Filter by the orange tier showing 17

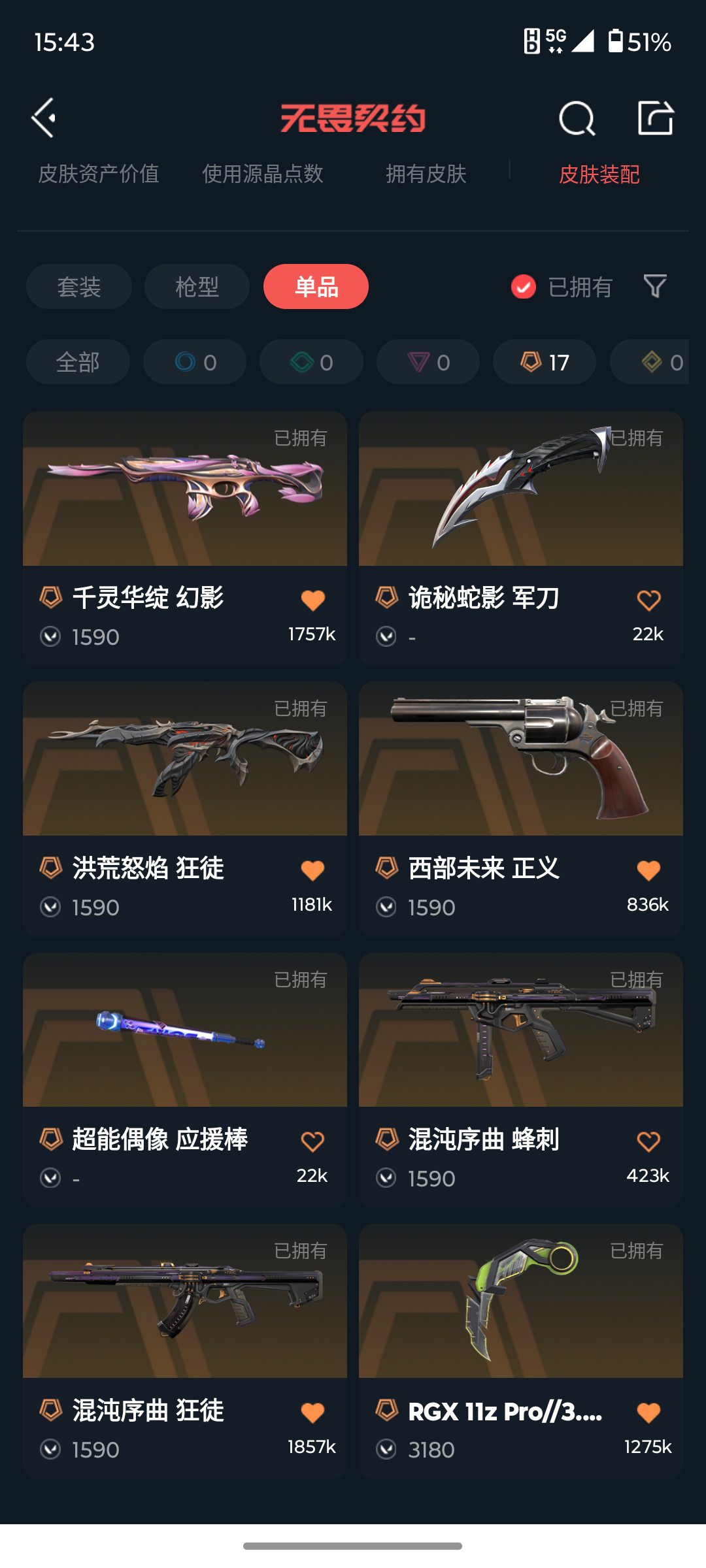coord(544,362)
